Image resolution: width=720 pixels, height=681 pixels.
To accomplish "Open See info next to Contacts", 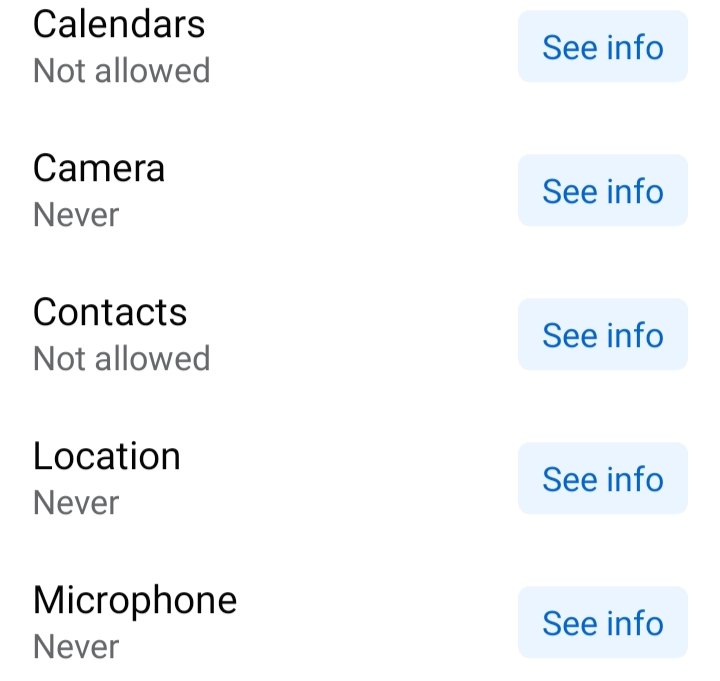I will pos(602,335).
